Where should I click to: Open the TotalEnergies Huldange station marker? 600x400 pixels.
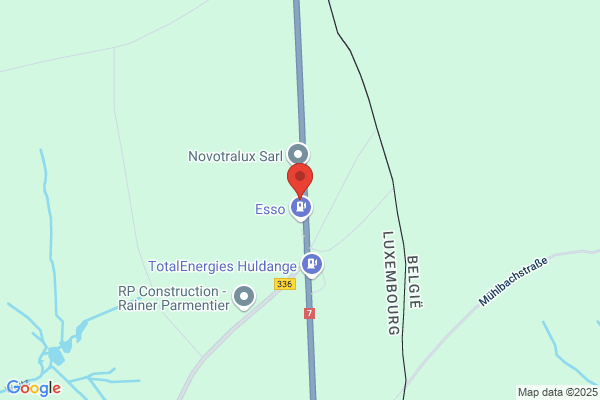tap(312, 265)
